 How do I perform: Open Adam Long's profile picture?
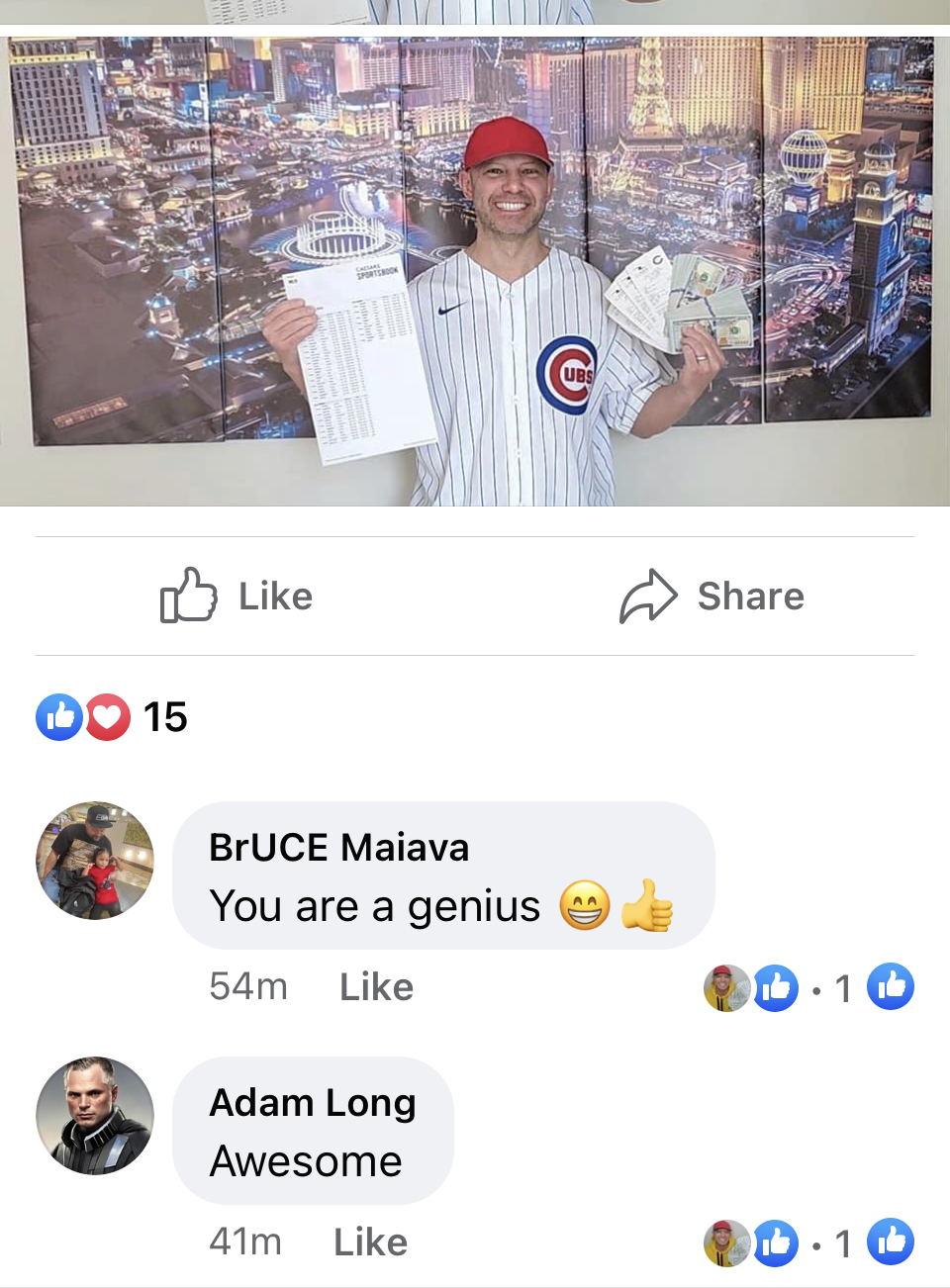[x=95, y=1116]
